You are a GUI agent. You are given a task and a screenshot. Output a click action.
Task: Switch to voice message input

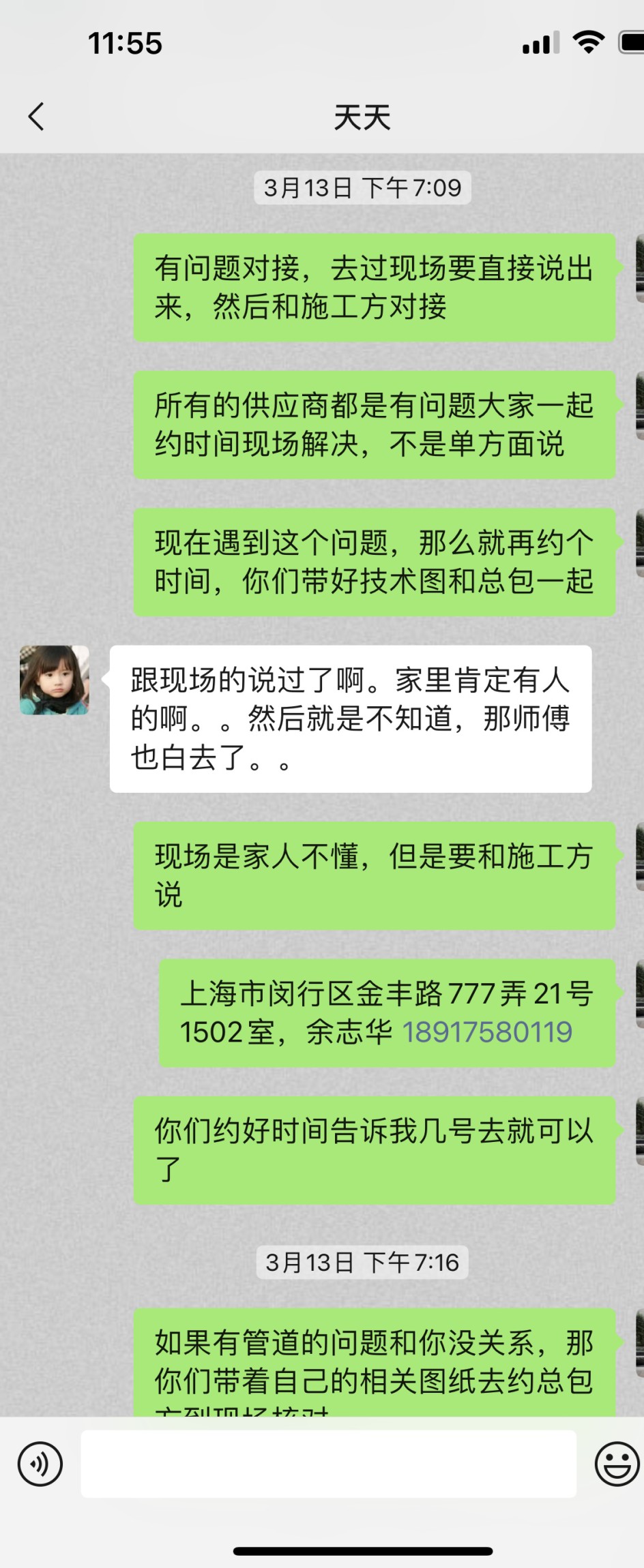tap(40, 1463)
